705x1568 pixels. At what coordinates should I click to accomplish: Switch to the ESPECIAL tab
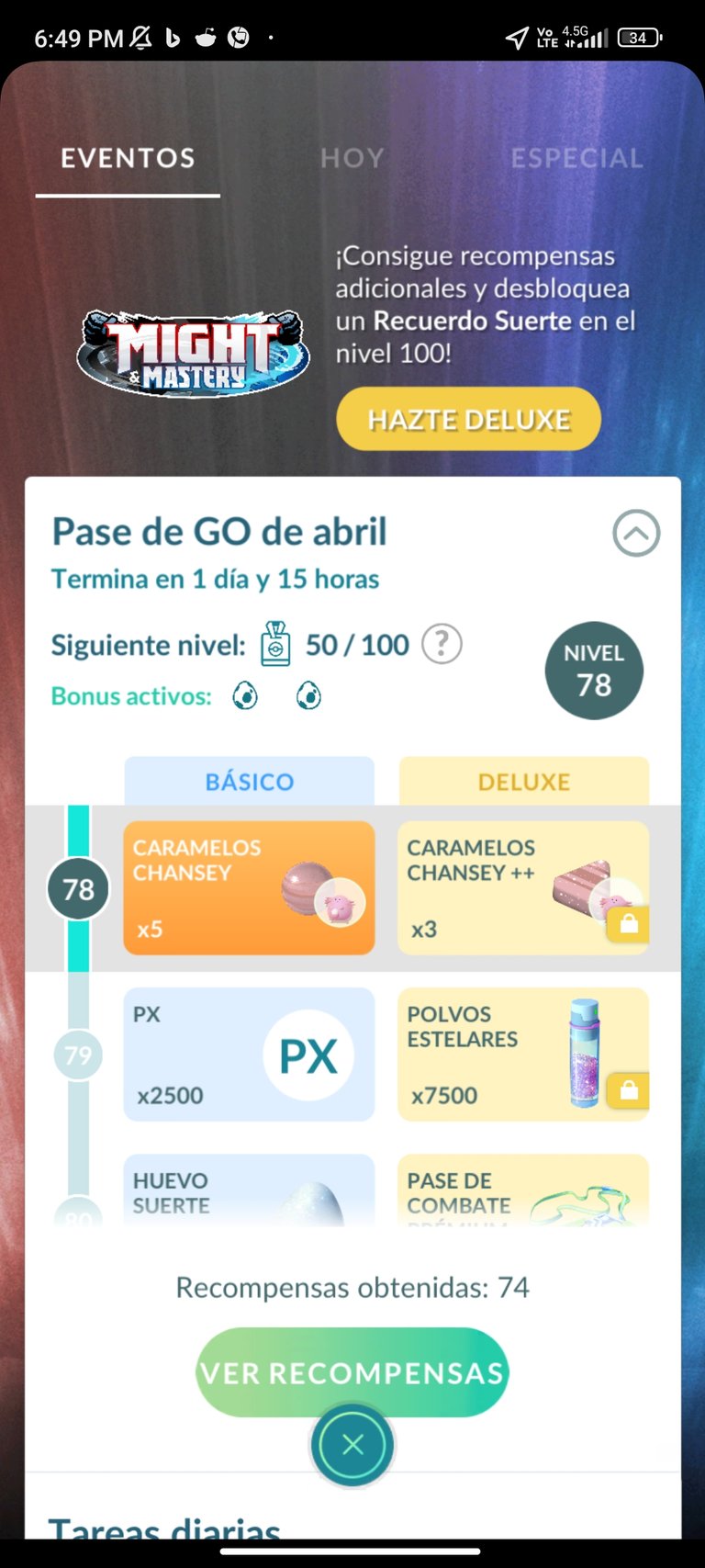(576, 158)
